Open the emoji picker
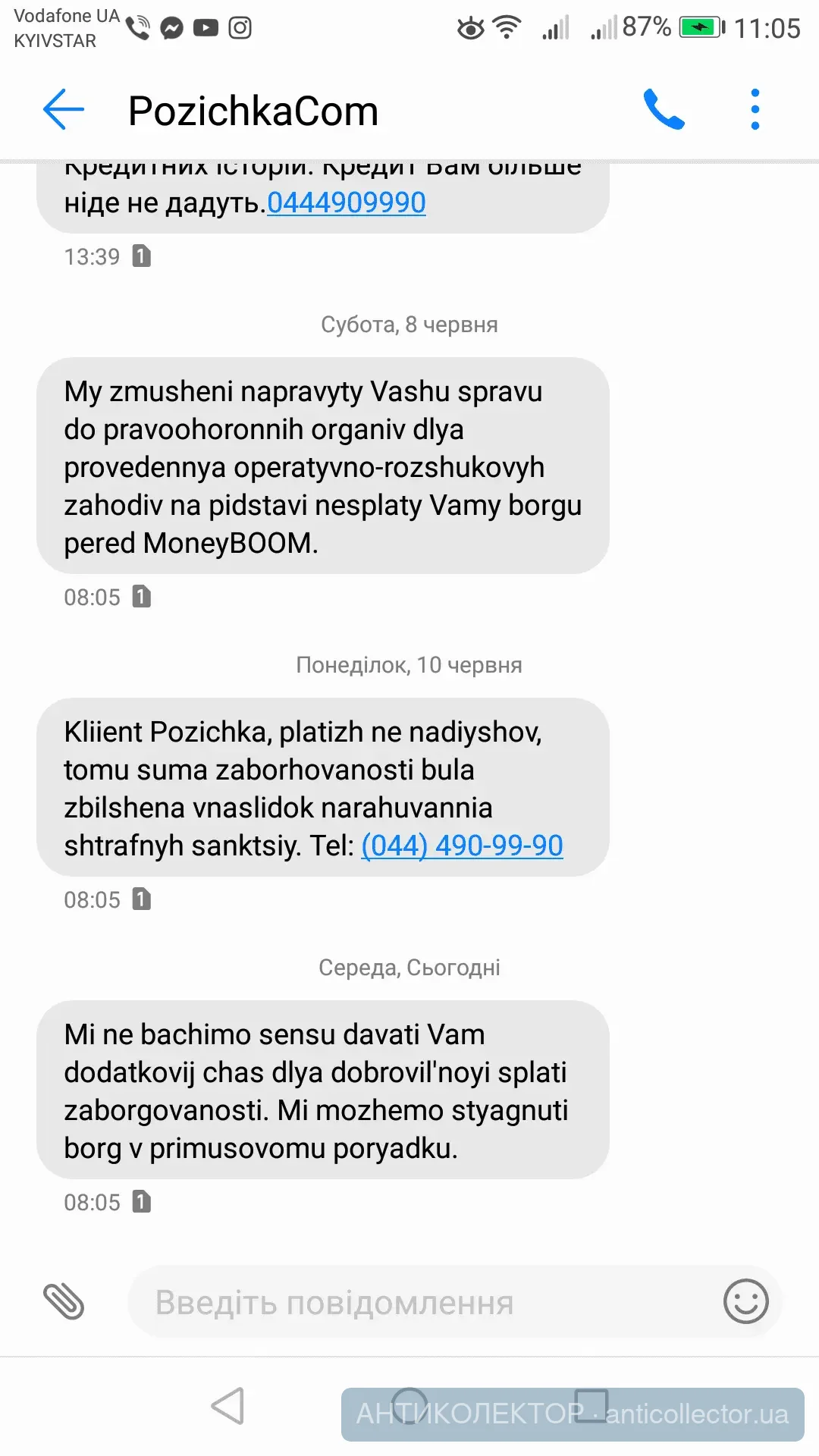The width and height of the screenshot is (819, 1456). click(745, 1302)
